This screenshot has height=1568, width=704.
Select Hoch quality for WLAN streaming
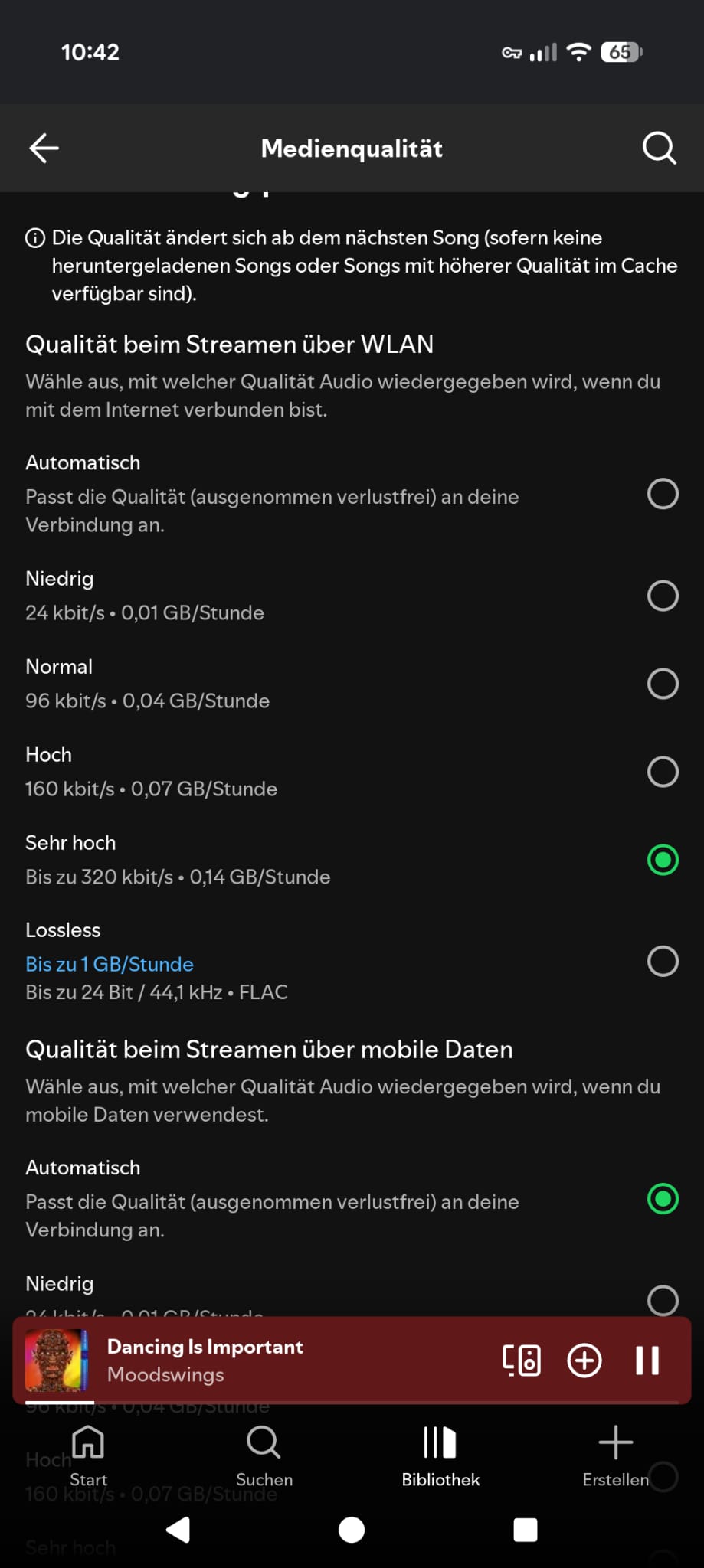point(662,772)
